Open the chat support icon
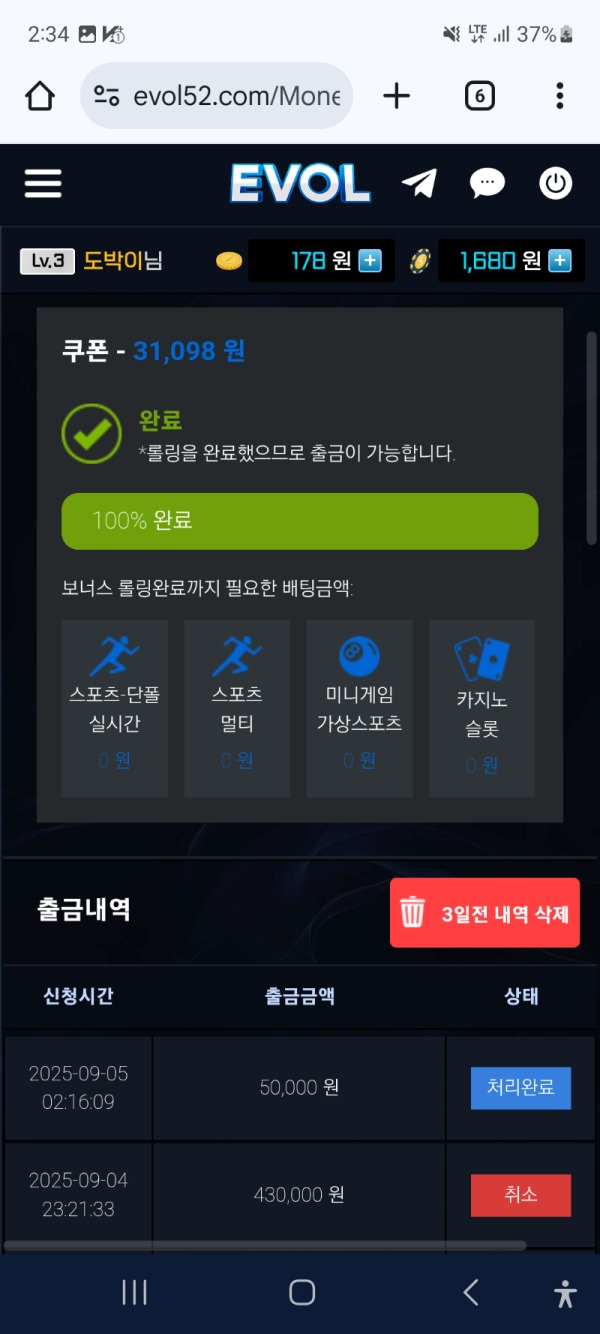 [487, 184]
